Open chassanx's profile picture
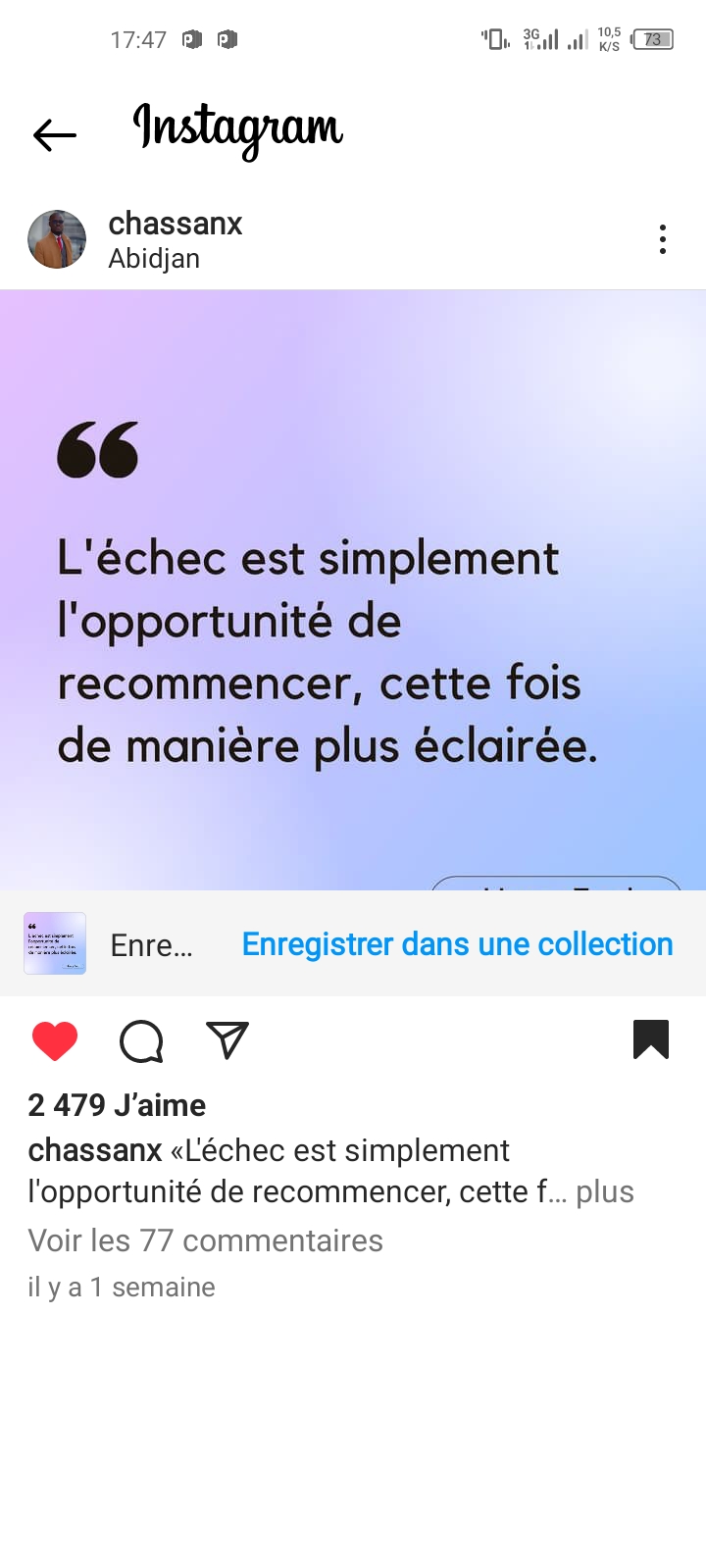Viewport: 706px width, 1568px height. pyautogui.click(x=57, y=239)
